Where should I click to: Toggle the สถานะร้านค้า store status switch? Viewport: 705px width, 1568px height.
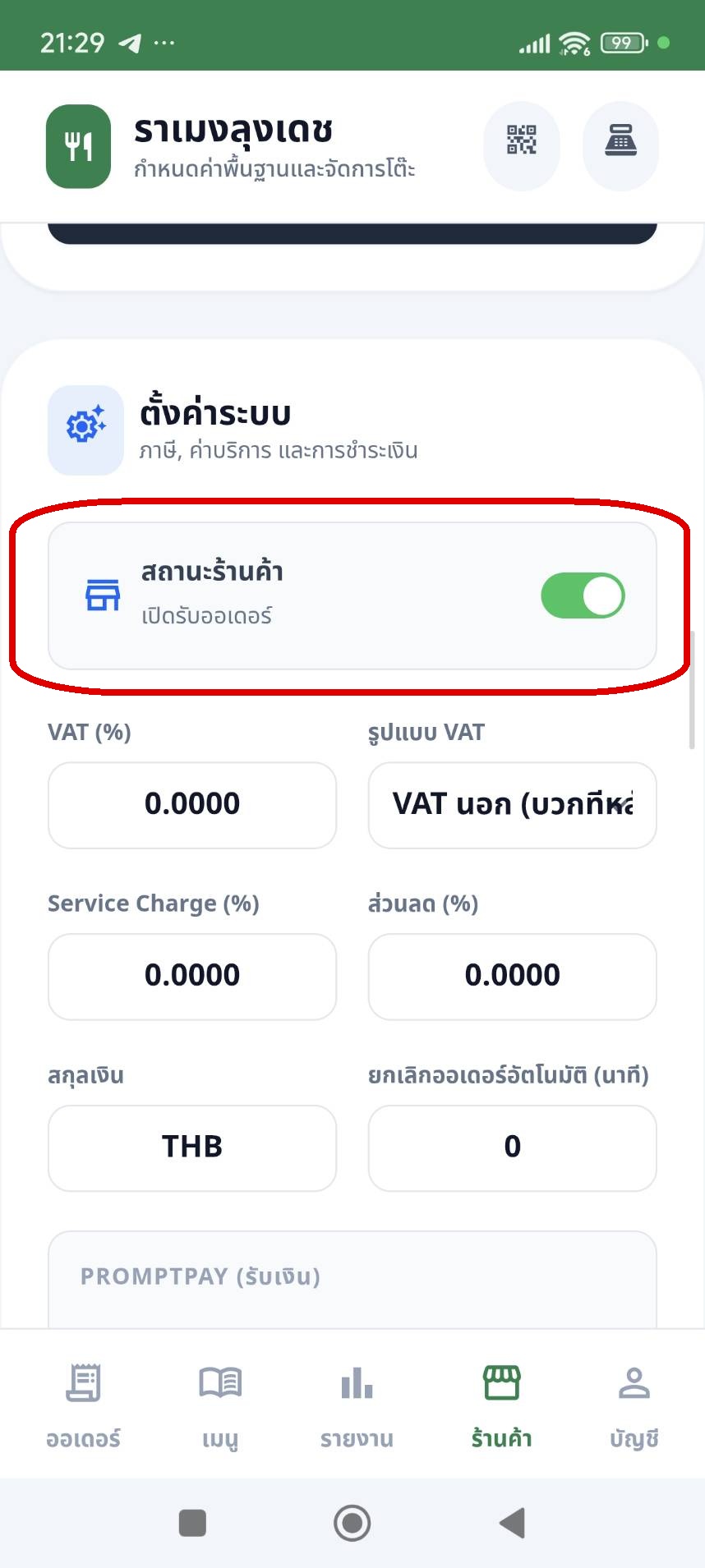[x=583, y=596]
